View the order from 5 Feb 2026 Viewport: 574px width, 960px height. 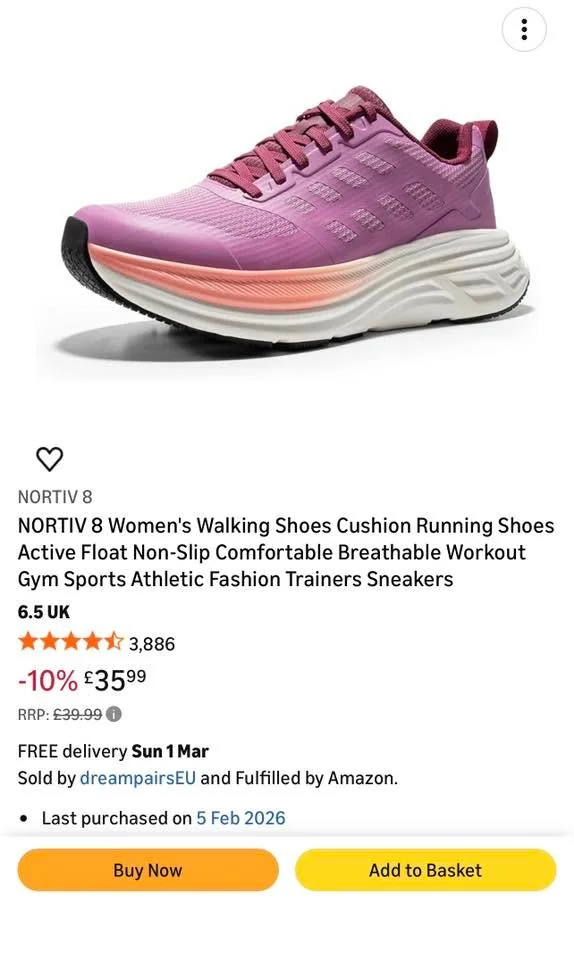click(x=240, y=818)
